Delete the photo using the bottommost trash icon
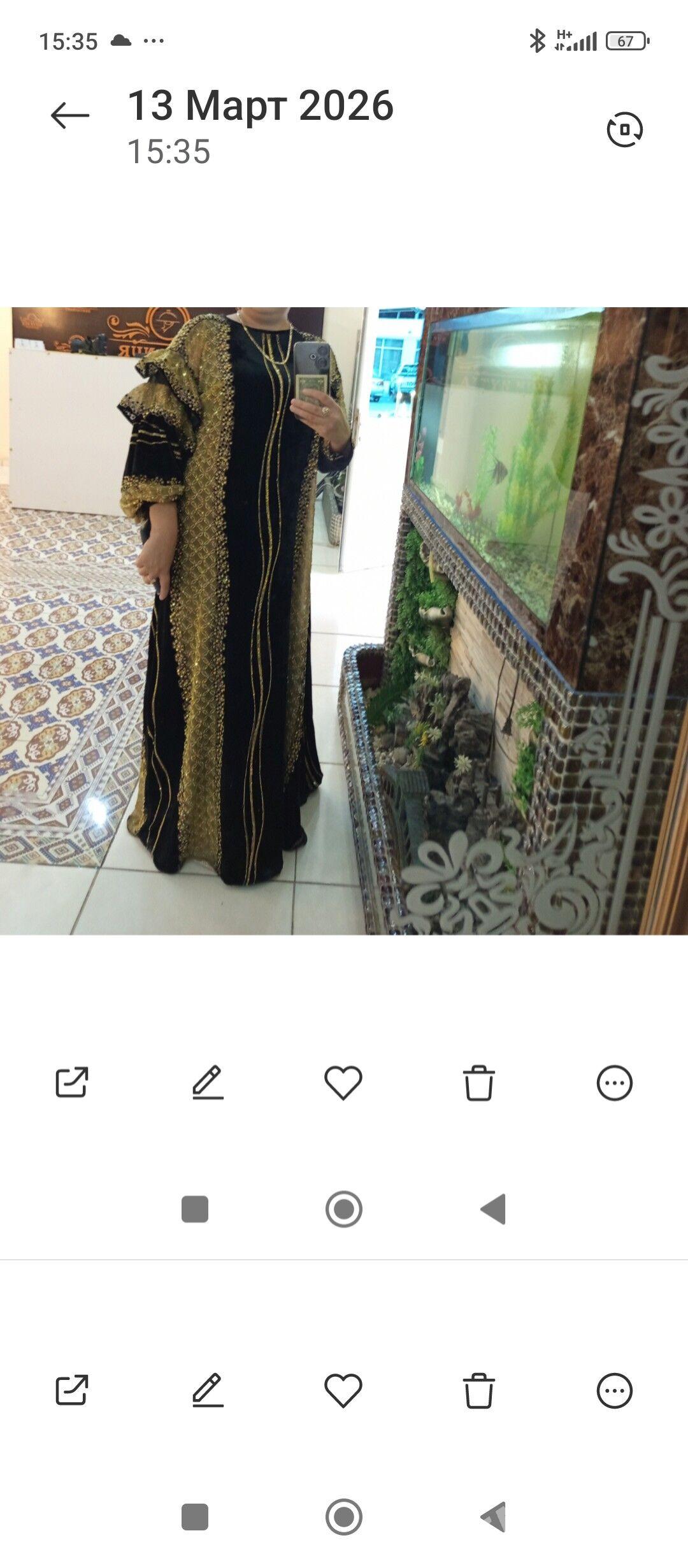 tap(478, 1390)
